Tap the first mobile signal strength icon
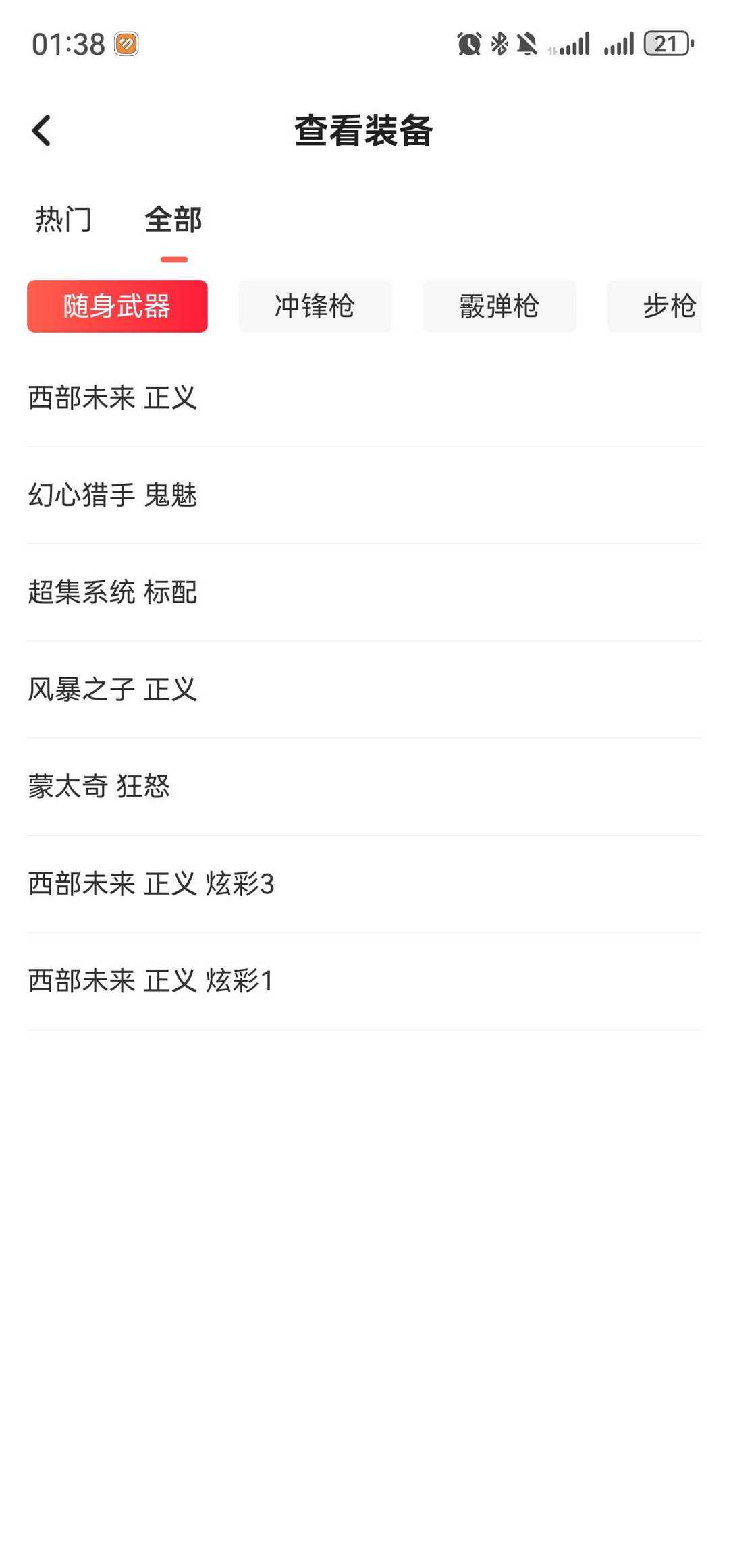 coord(572,43)
